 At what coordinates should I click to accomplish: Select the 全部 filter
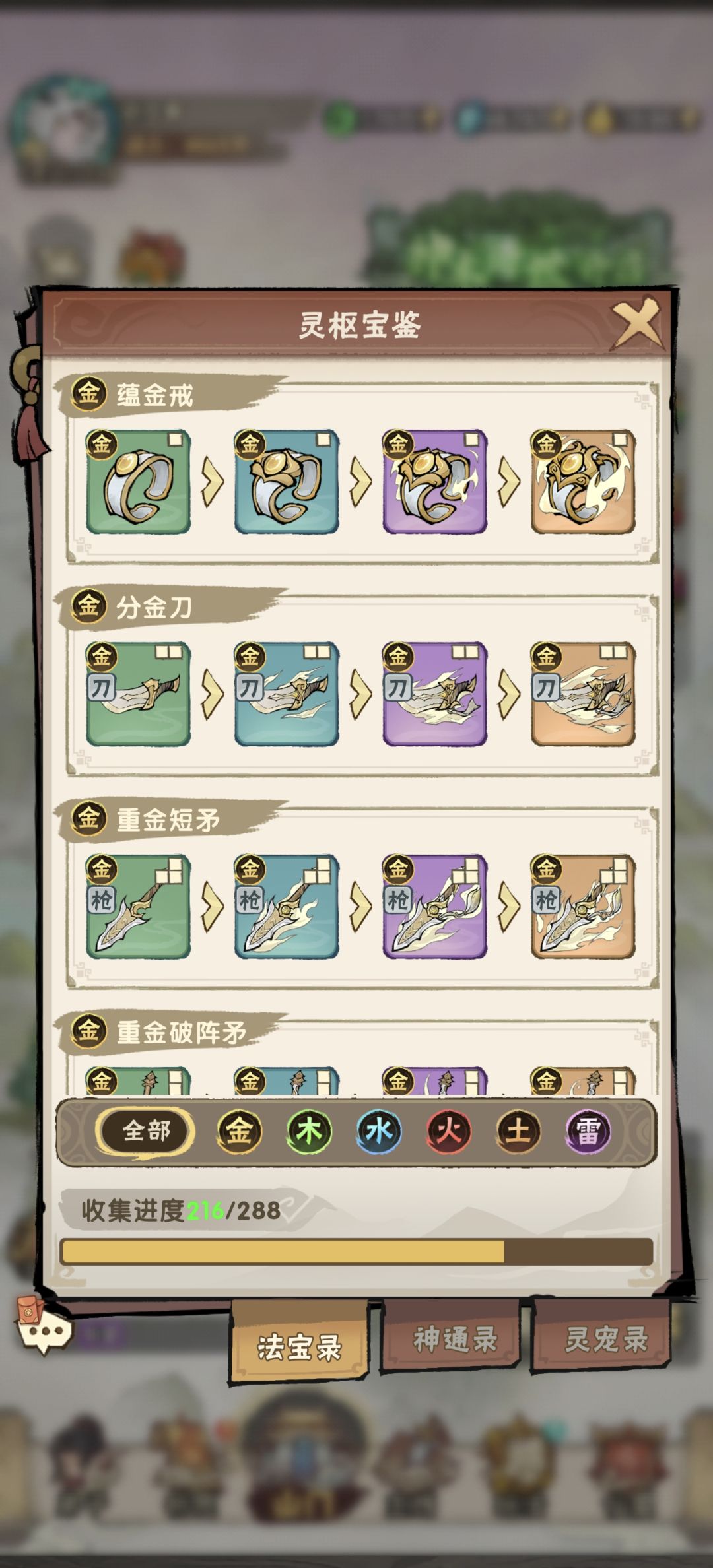pyautogui.click(x=146, y=1131)
